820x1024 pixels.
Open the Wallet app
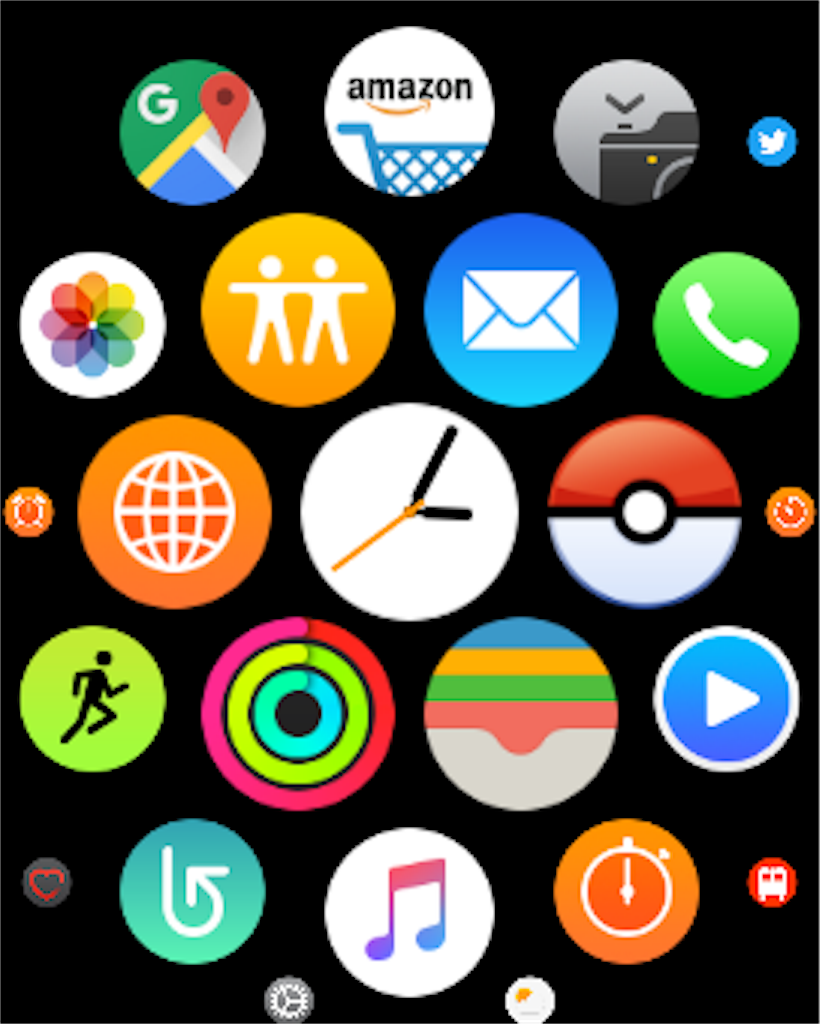click(x=521, y=713)
